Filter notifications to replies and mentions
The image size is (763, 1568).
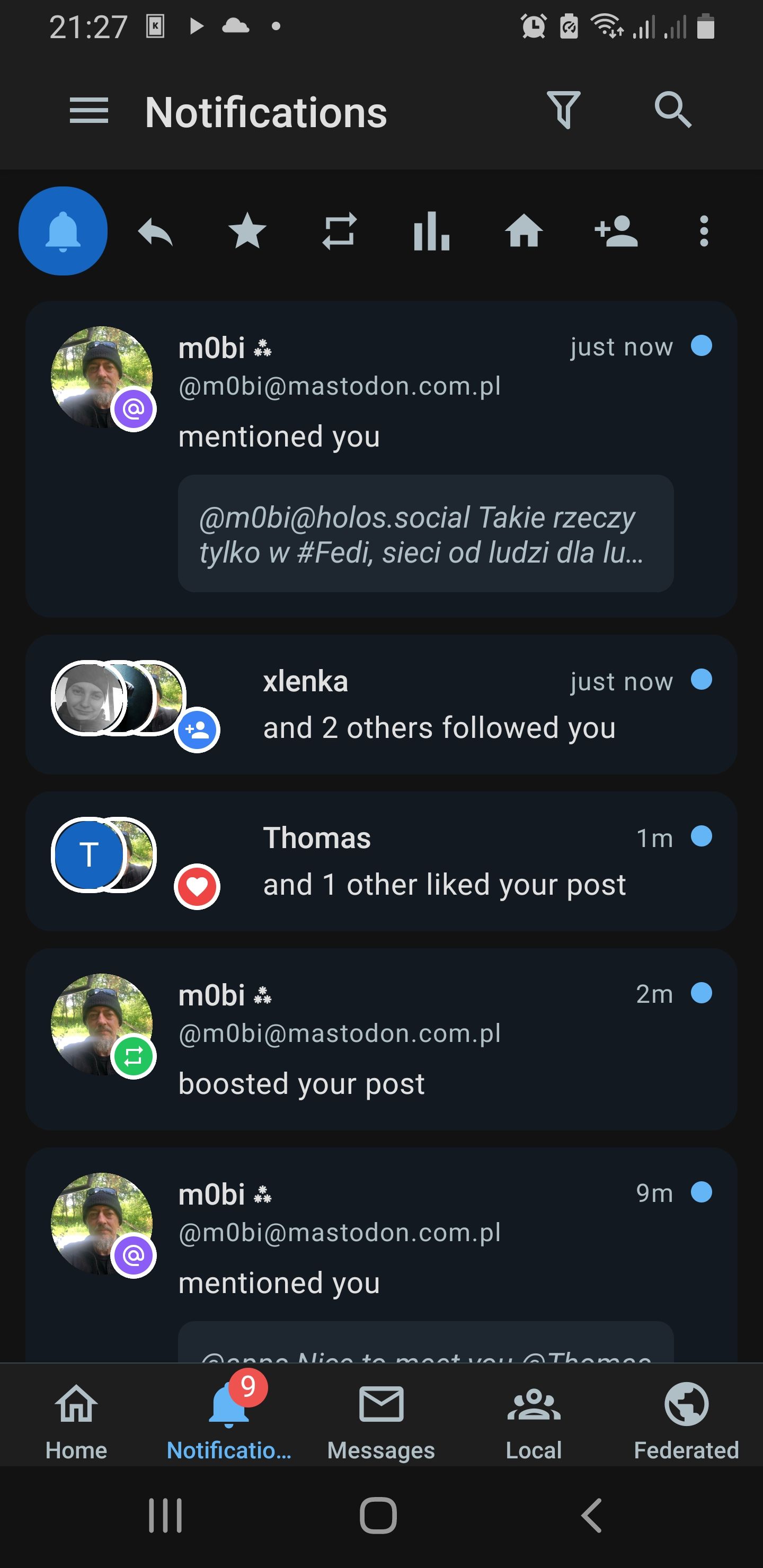click(155, 232)
